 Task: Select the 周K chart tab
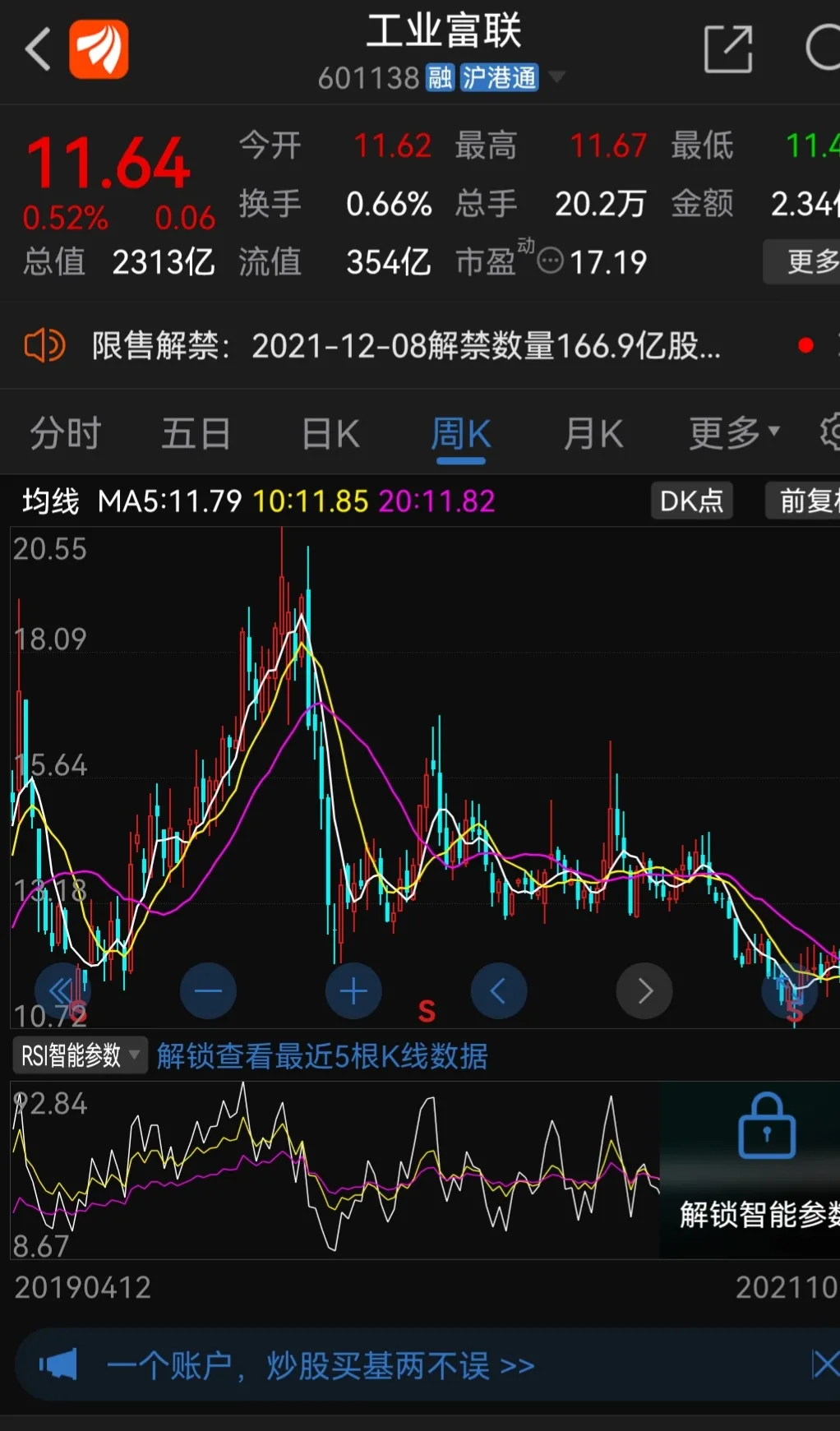click(460, 433)
